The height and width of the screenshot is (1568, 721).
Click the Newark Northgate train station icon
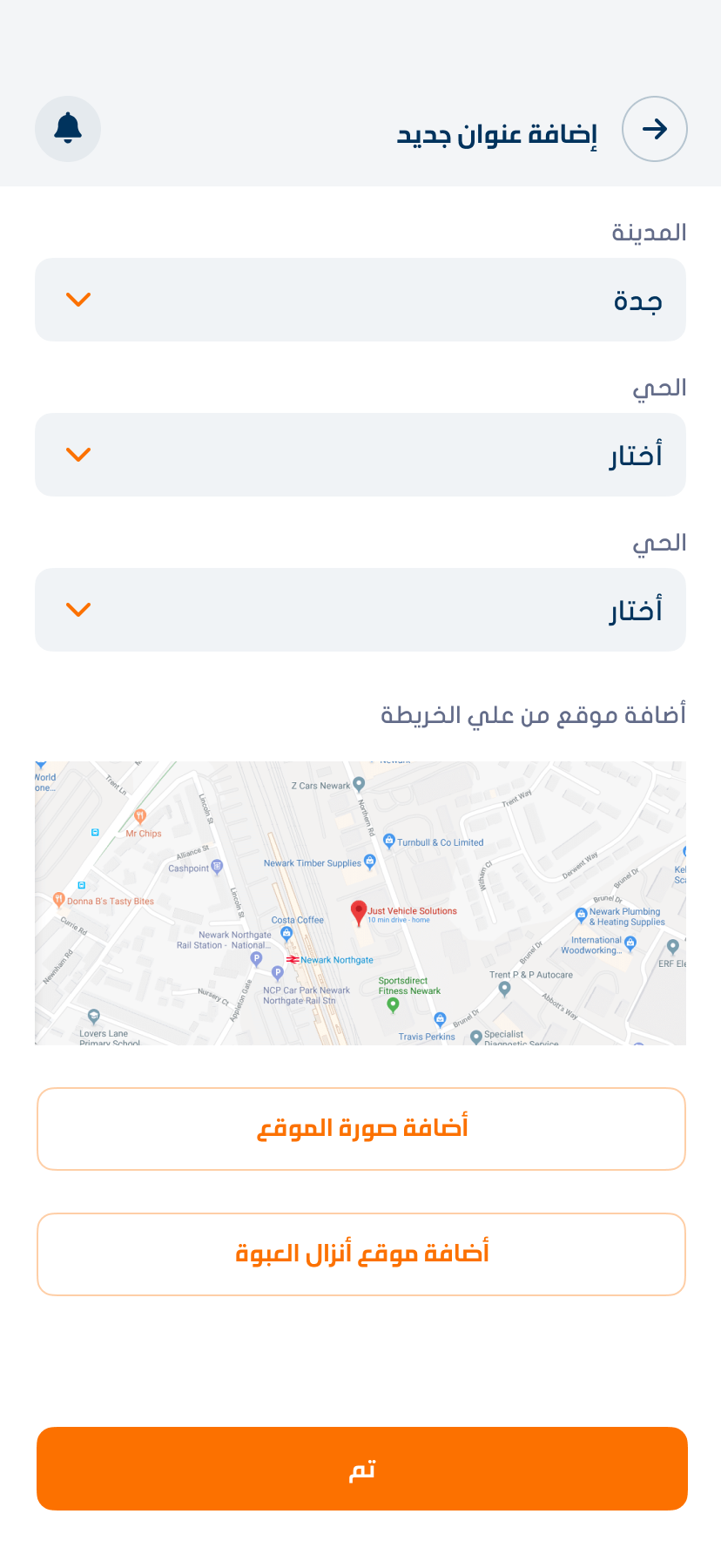click(293, 959)
